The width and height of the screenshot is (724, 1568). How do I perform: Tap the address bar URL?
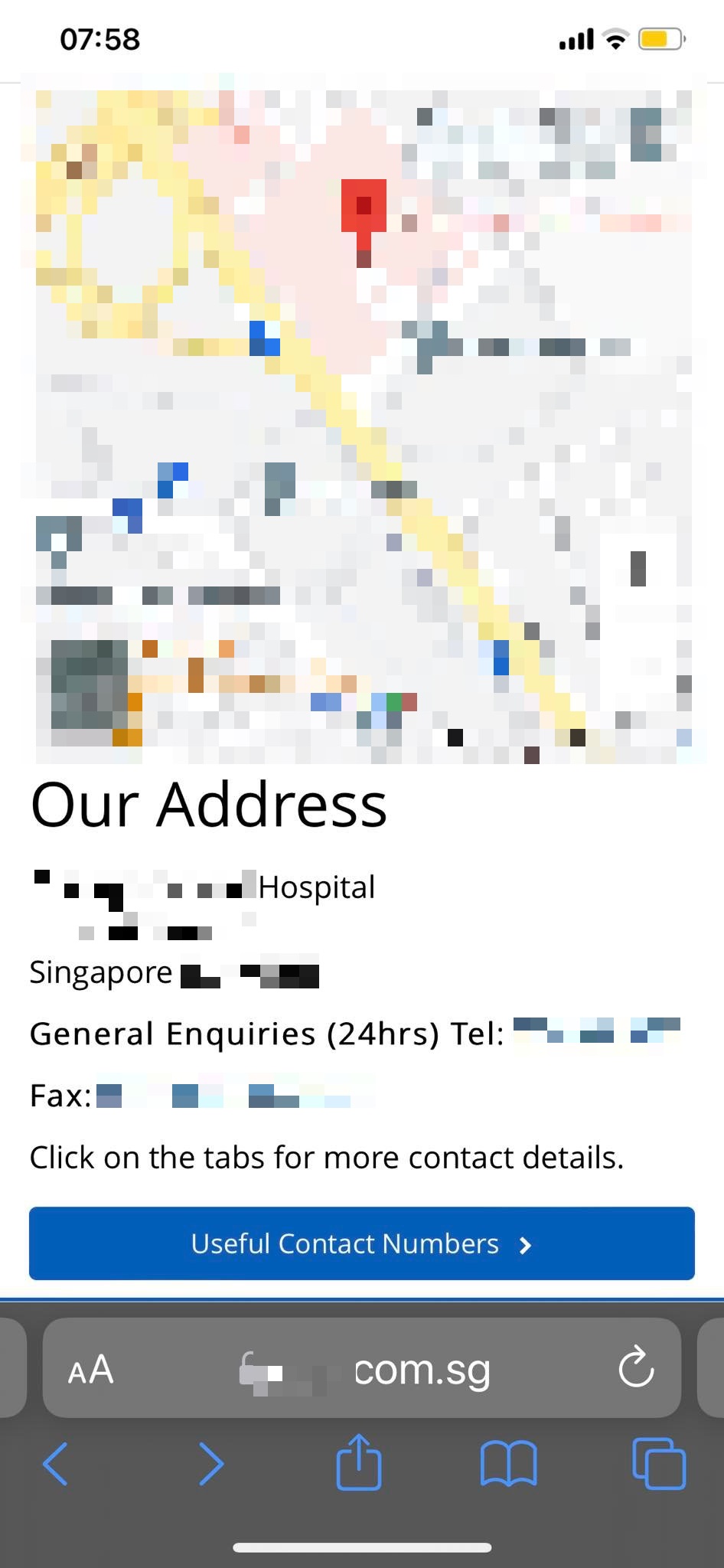click(x=366, y=1370)
